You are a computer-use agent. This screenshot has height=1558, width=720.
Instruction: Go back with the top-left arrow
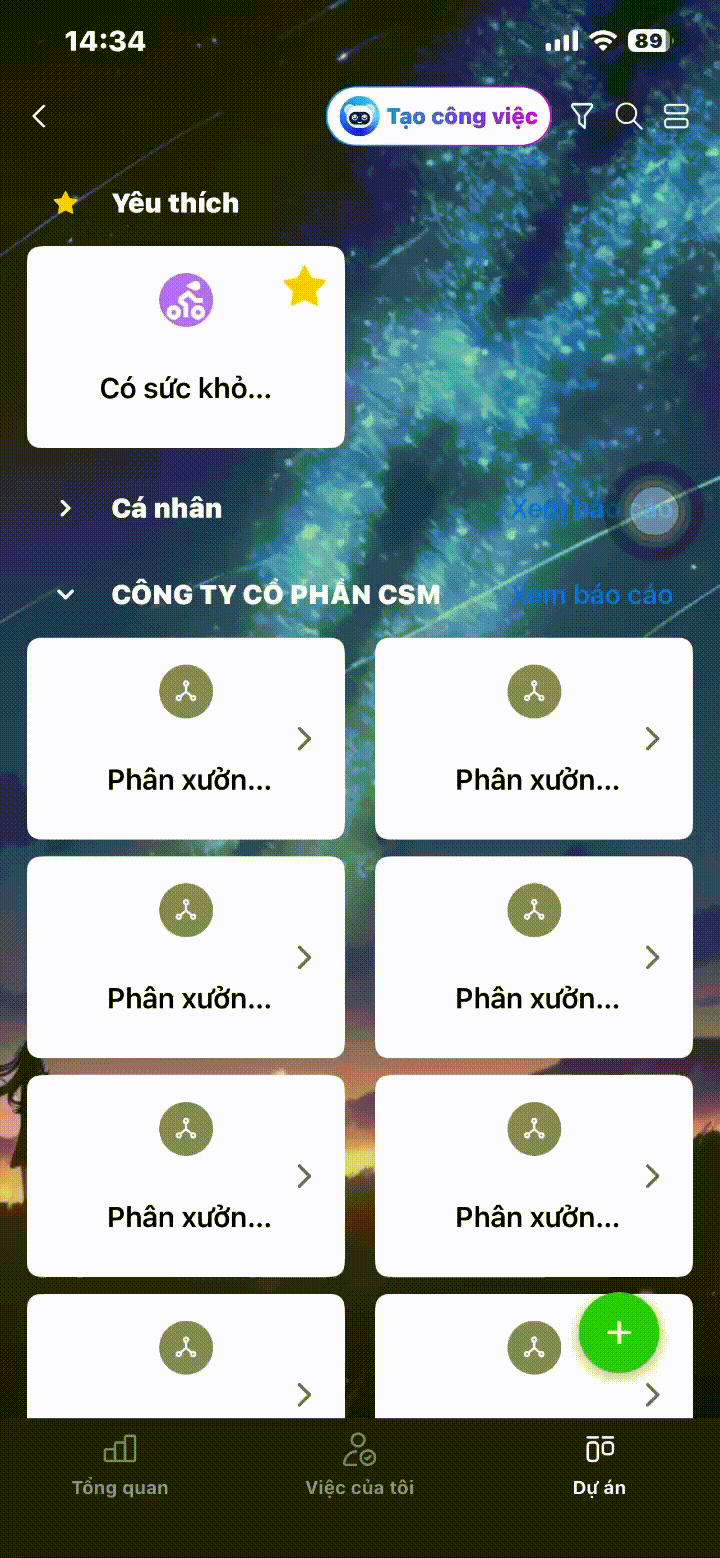point(39,117)
